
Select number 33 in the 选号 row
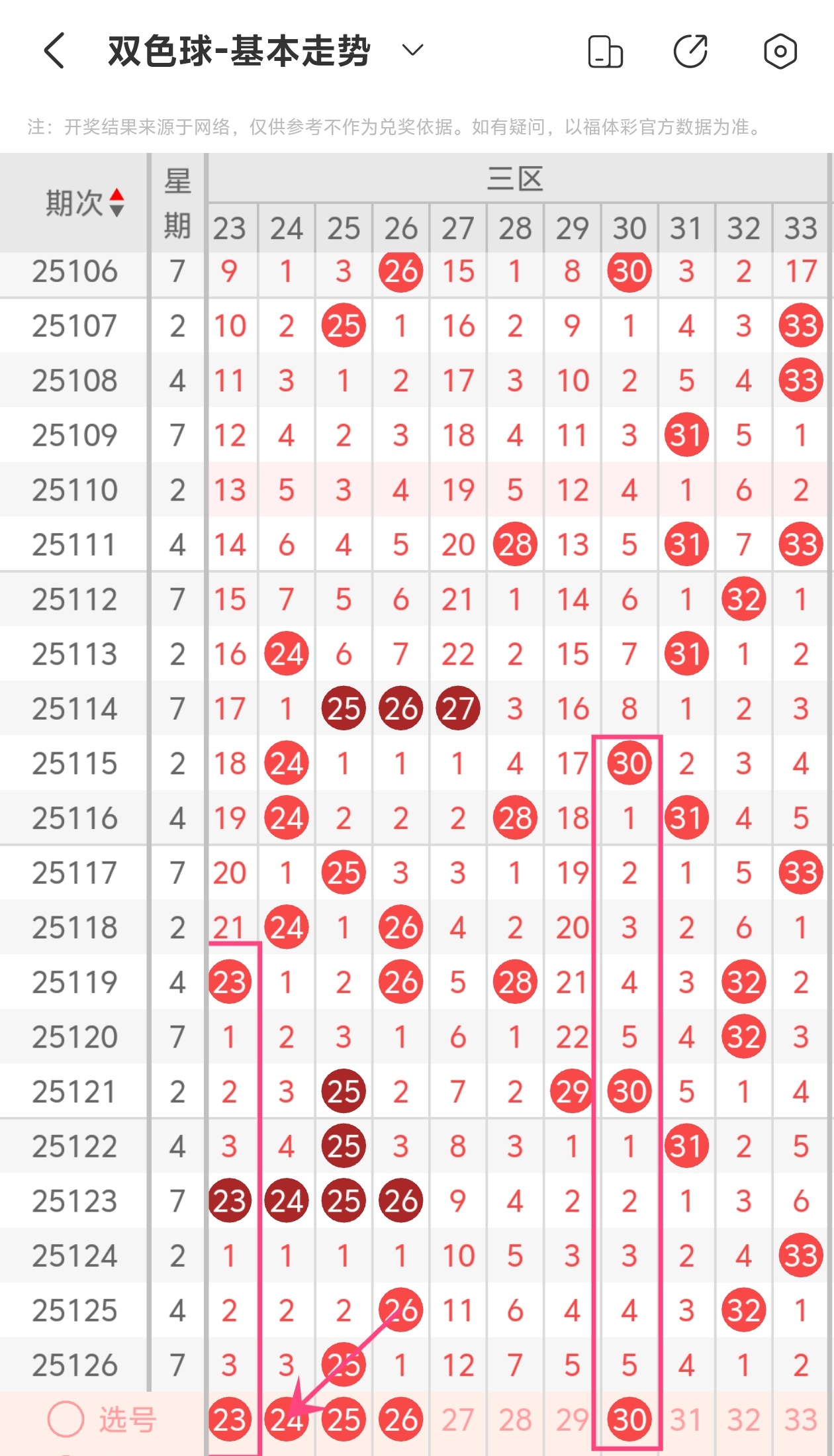(x=801, y=1420)
